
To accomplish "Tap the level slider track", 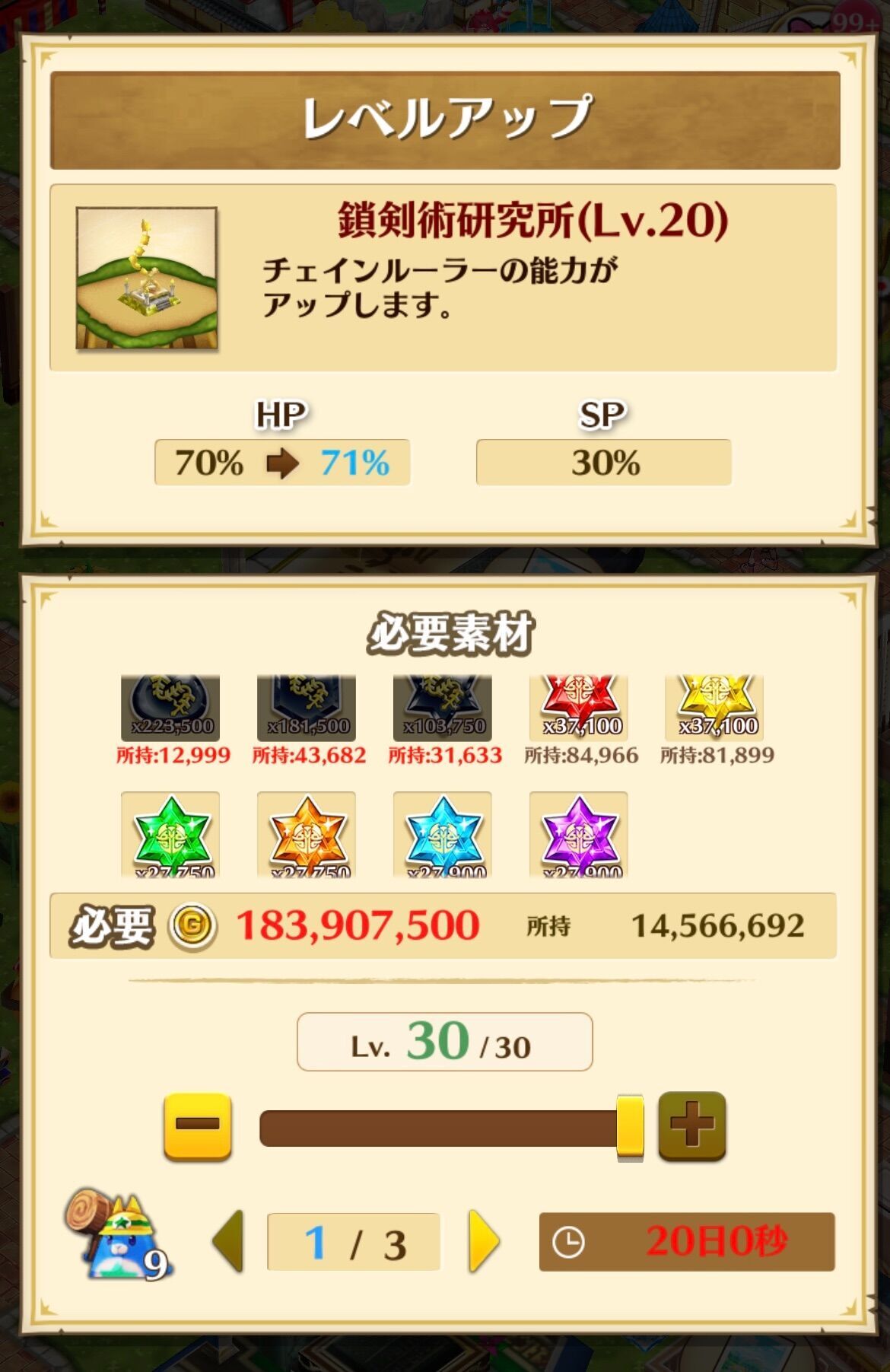I will tap(441, 1128).
